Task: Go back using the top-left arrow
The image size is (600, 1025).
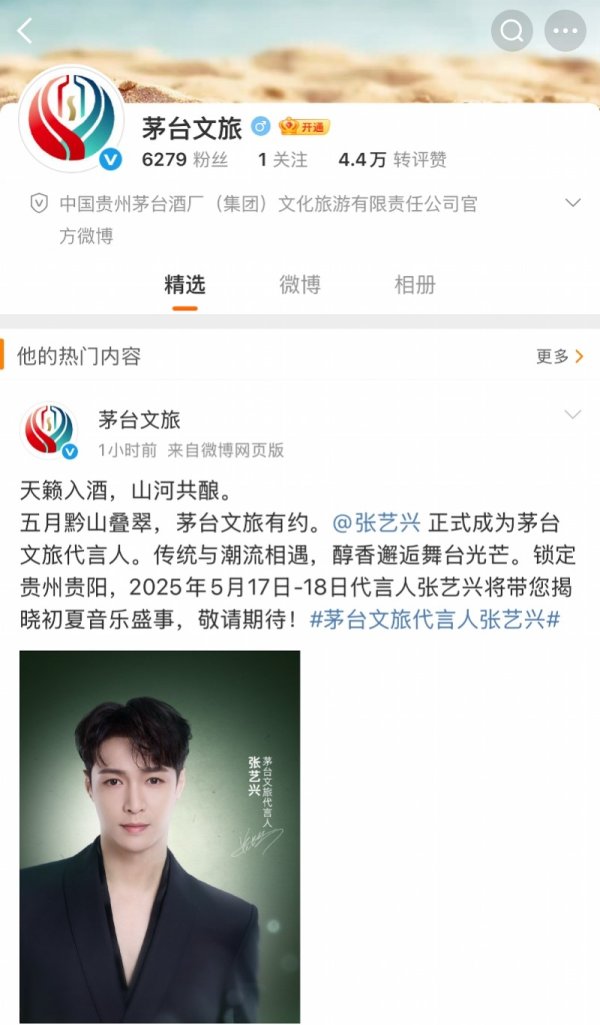Action: coord(25,31)
